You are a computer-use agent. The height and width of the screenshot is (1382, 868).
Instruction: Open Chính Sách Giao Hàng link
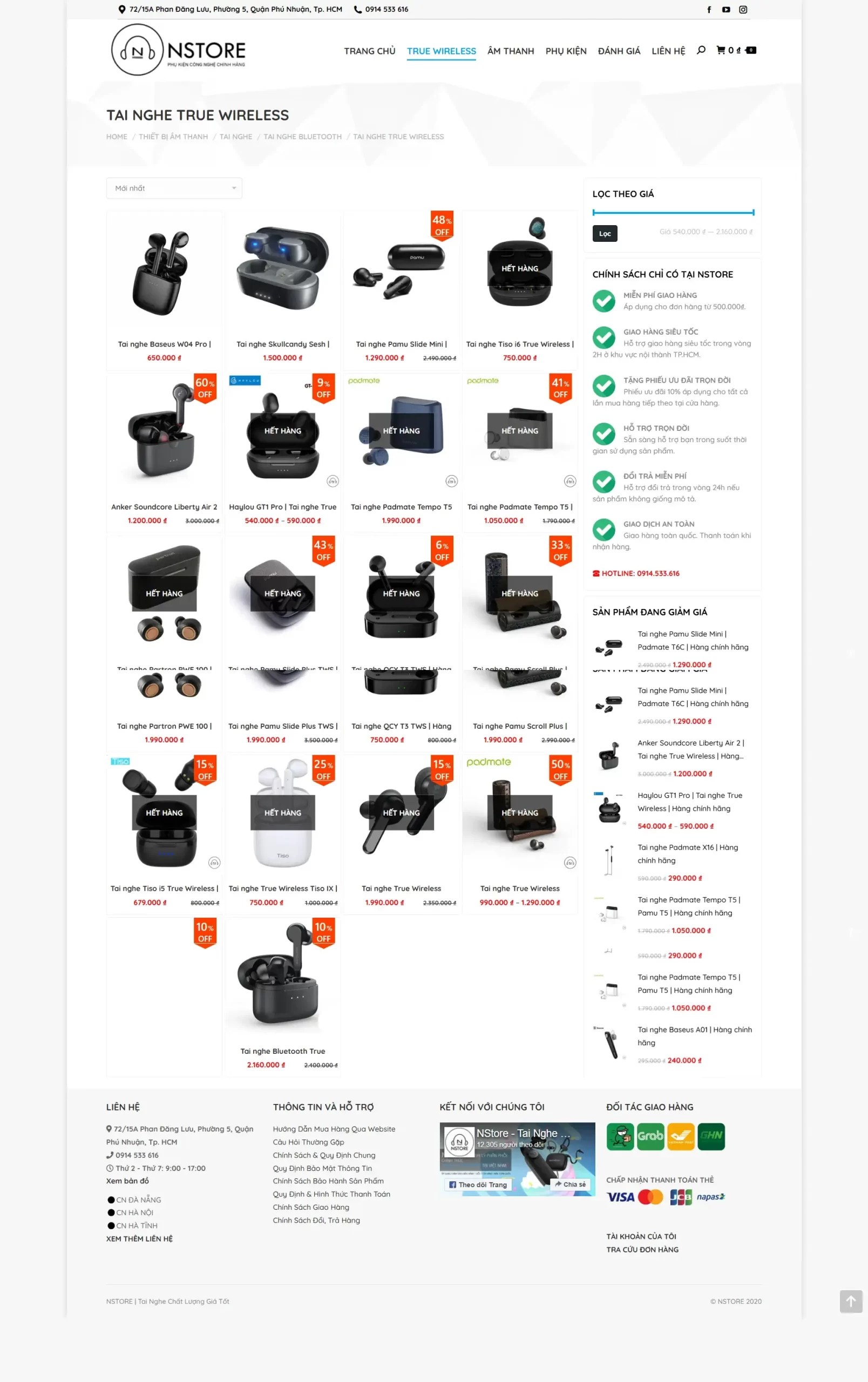pos(310,1207)
